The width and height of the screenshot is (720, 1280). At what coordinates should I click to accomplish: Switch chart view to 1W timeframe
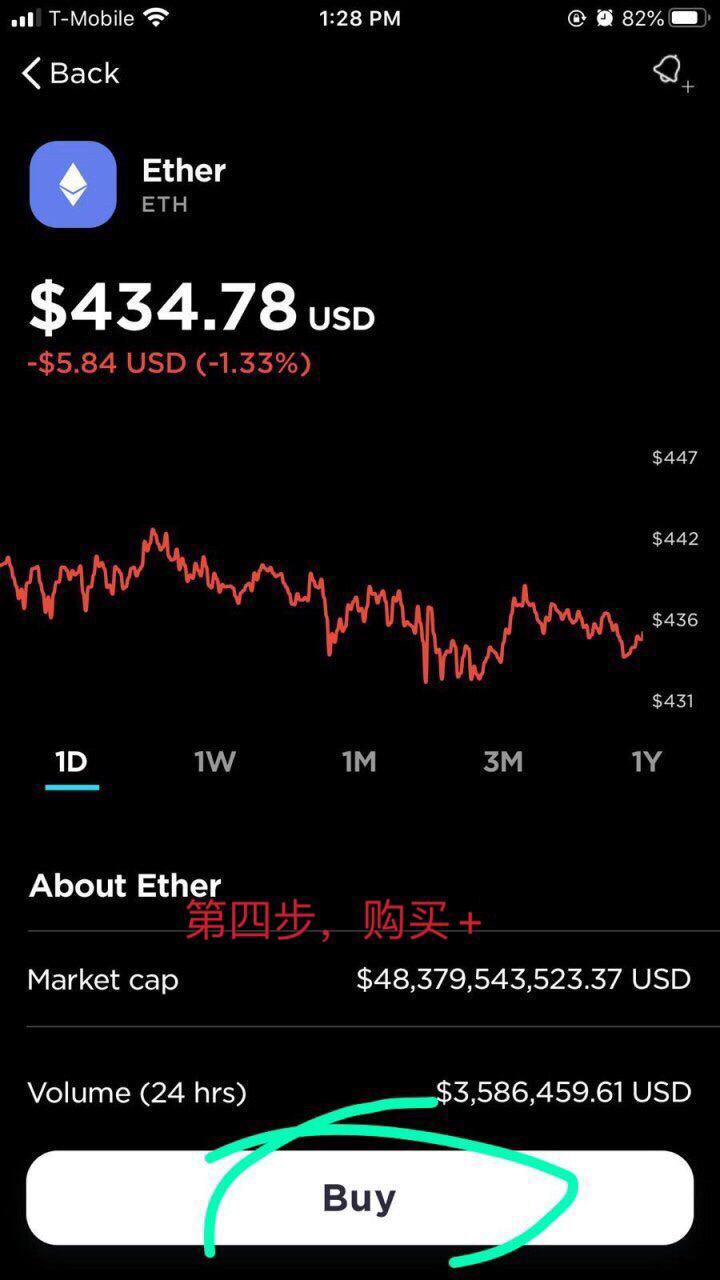(214, 762)
